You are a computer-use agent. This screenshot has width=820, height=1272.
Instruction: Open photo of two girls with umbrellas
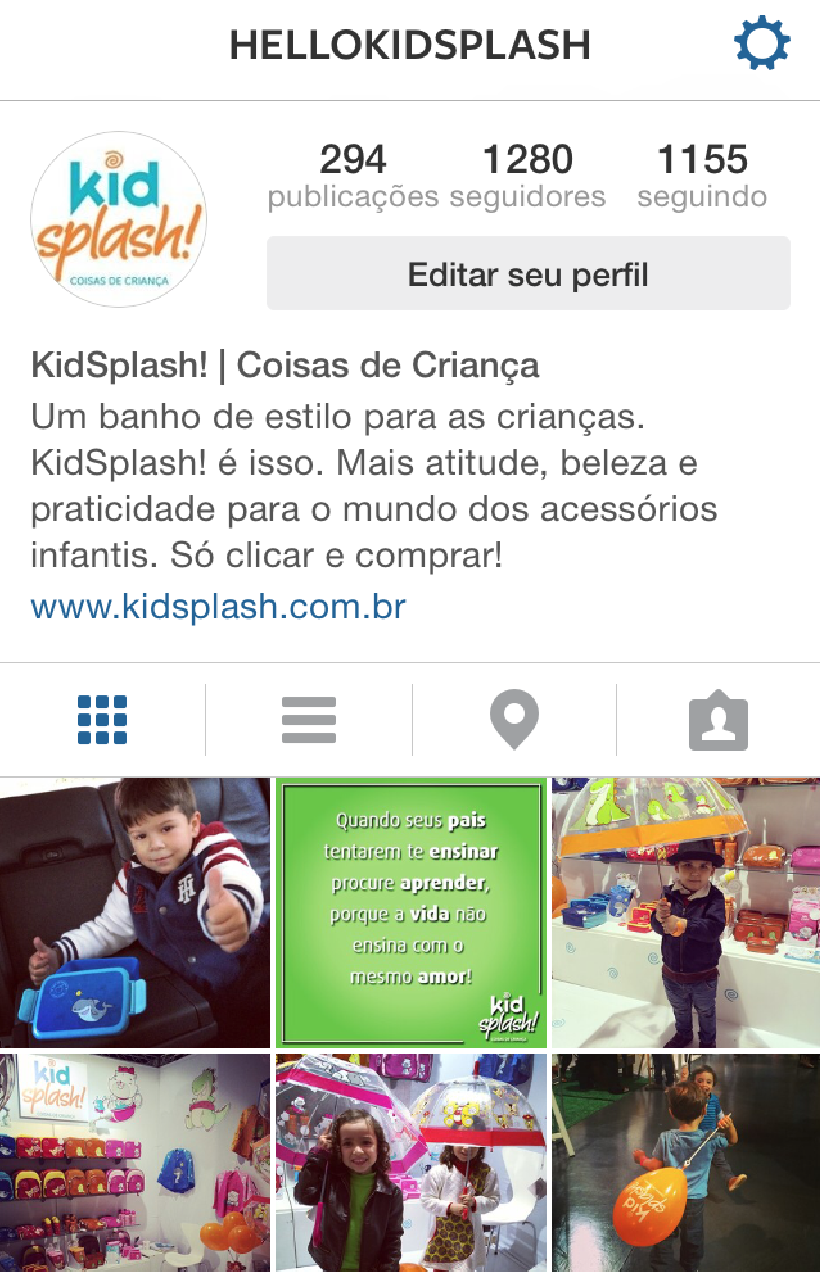411,1162
